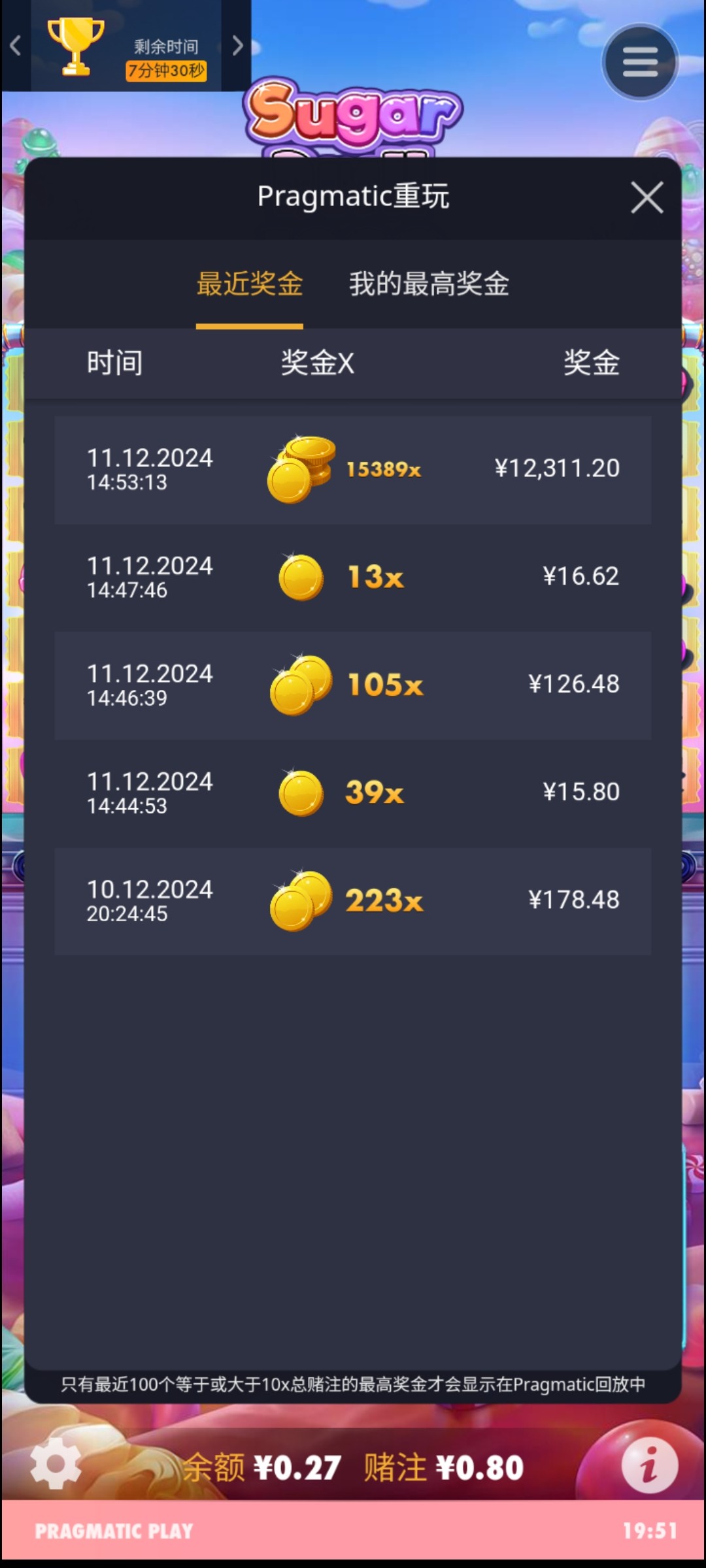Select the 最近奖金 tab
This screenshot has width=706, height=1568.
tap(250, 284)
